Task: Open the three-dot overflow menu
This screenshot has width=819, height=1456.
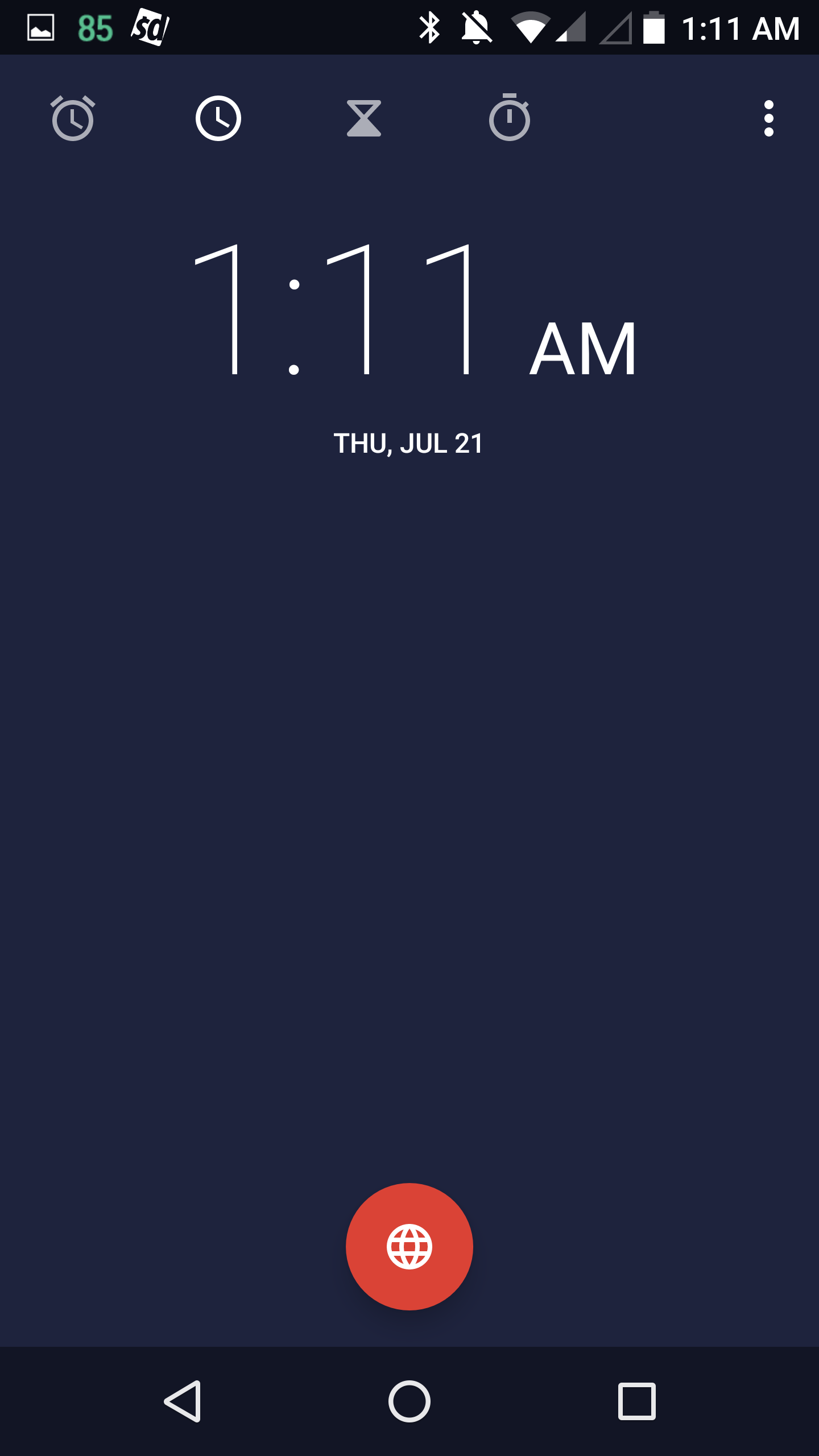Action: tap(769, 118)
